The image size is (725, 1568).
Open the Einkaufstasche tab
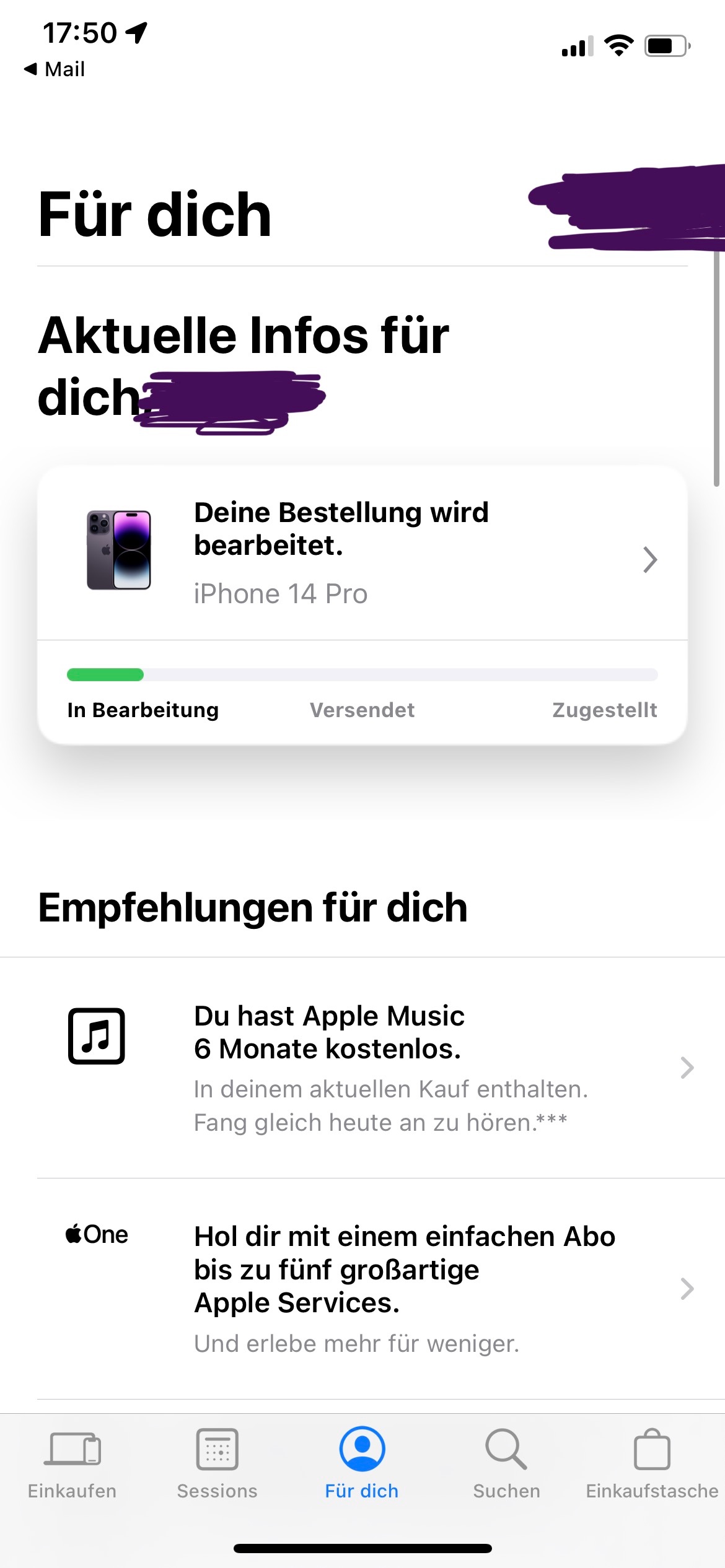pyautogui.click(x=652, y=1464)
